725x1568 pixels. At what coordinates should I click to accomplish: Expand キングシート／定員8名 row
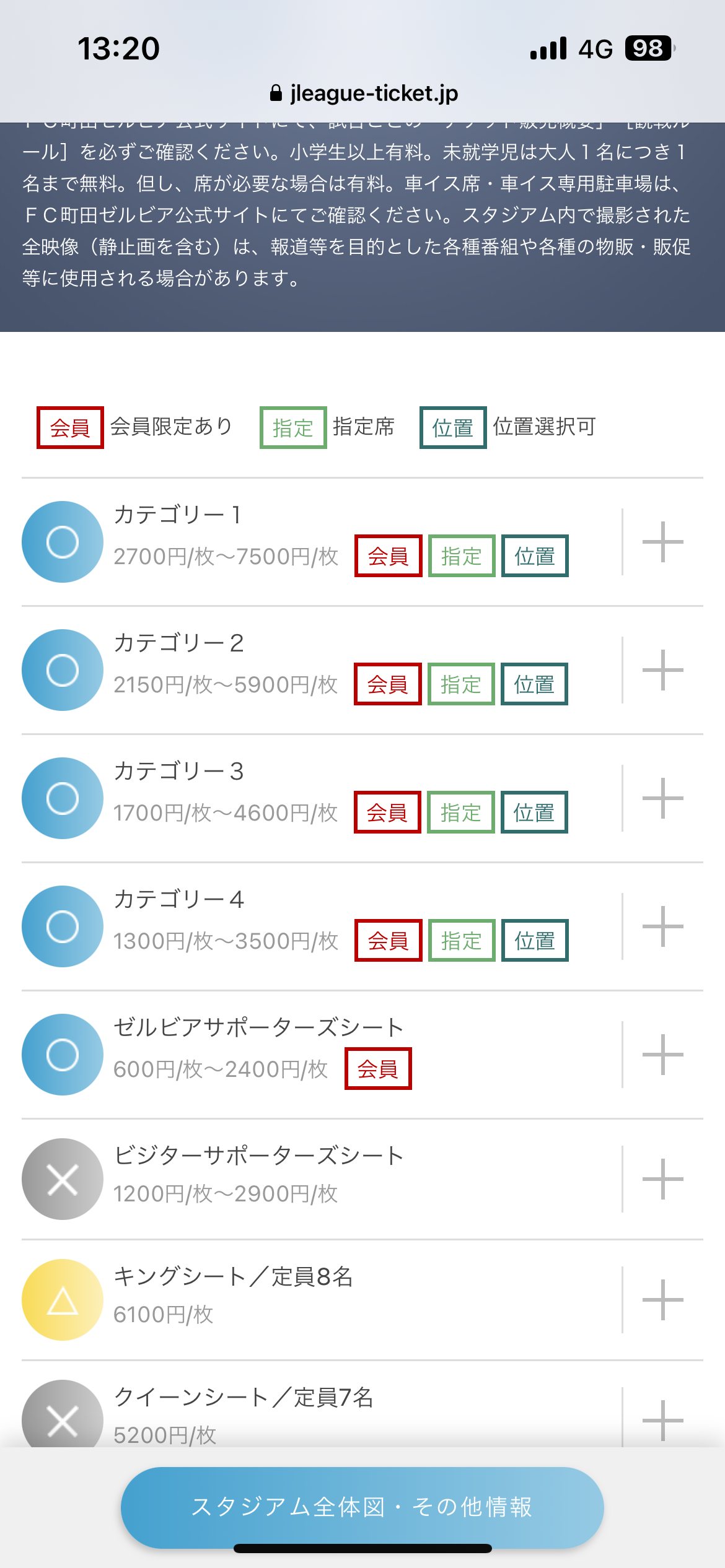(662, 1300)
